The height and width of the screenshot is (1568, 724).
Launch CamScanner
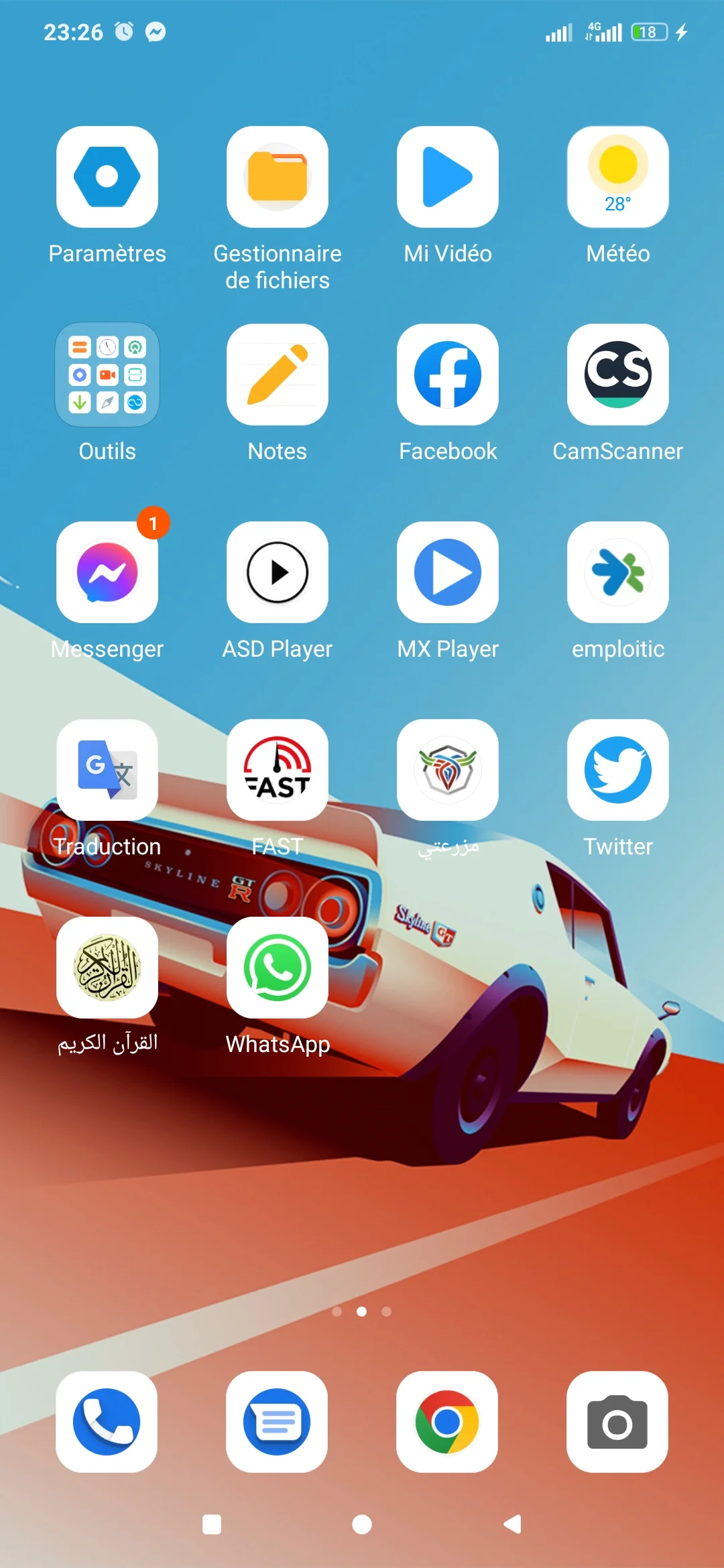tap(618, 375)
